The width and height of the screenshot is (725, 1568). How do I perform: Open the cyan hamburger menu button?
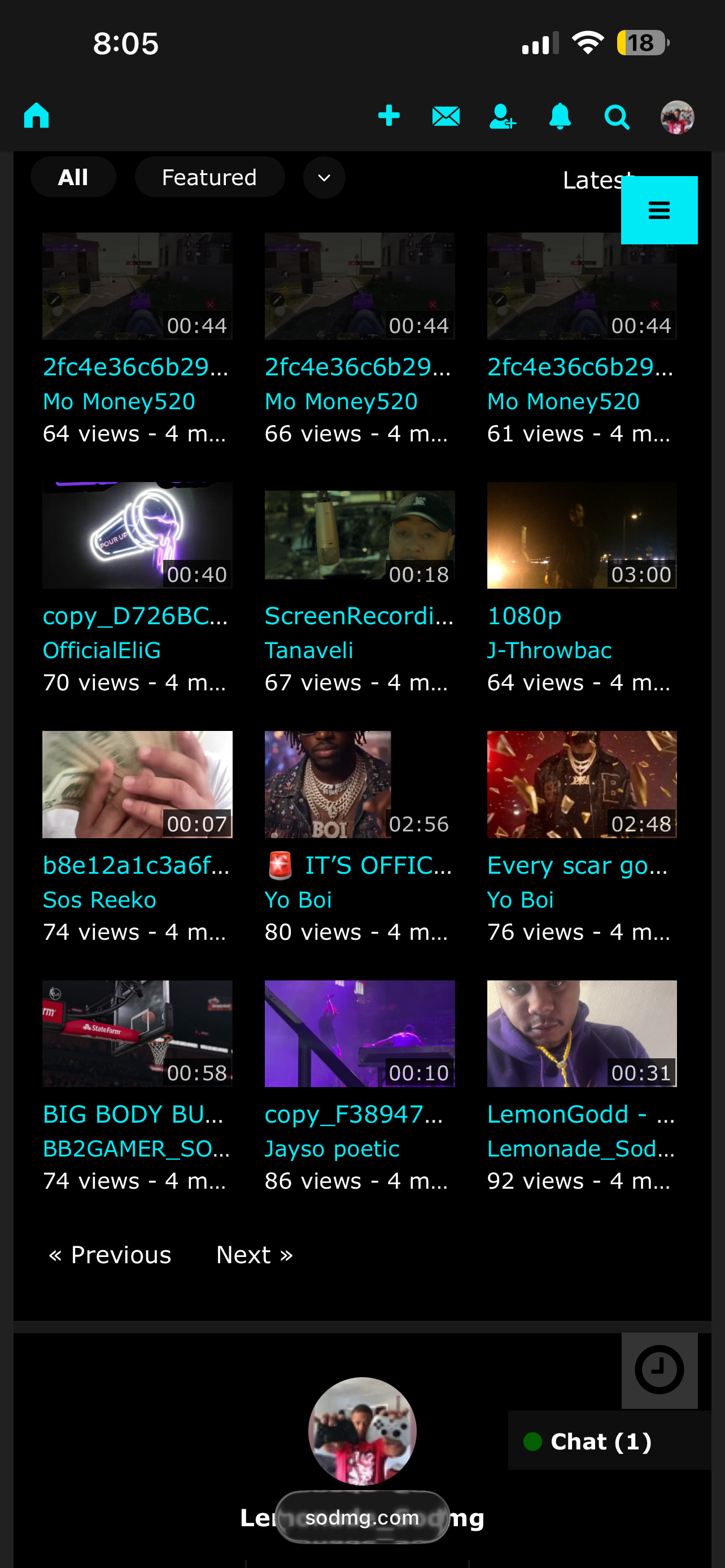[660, 210]
